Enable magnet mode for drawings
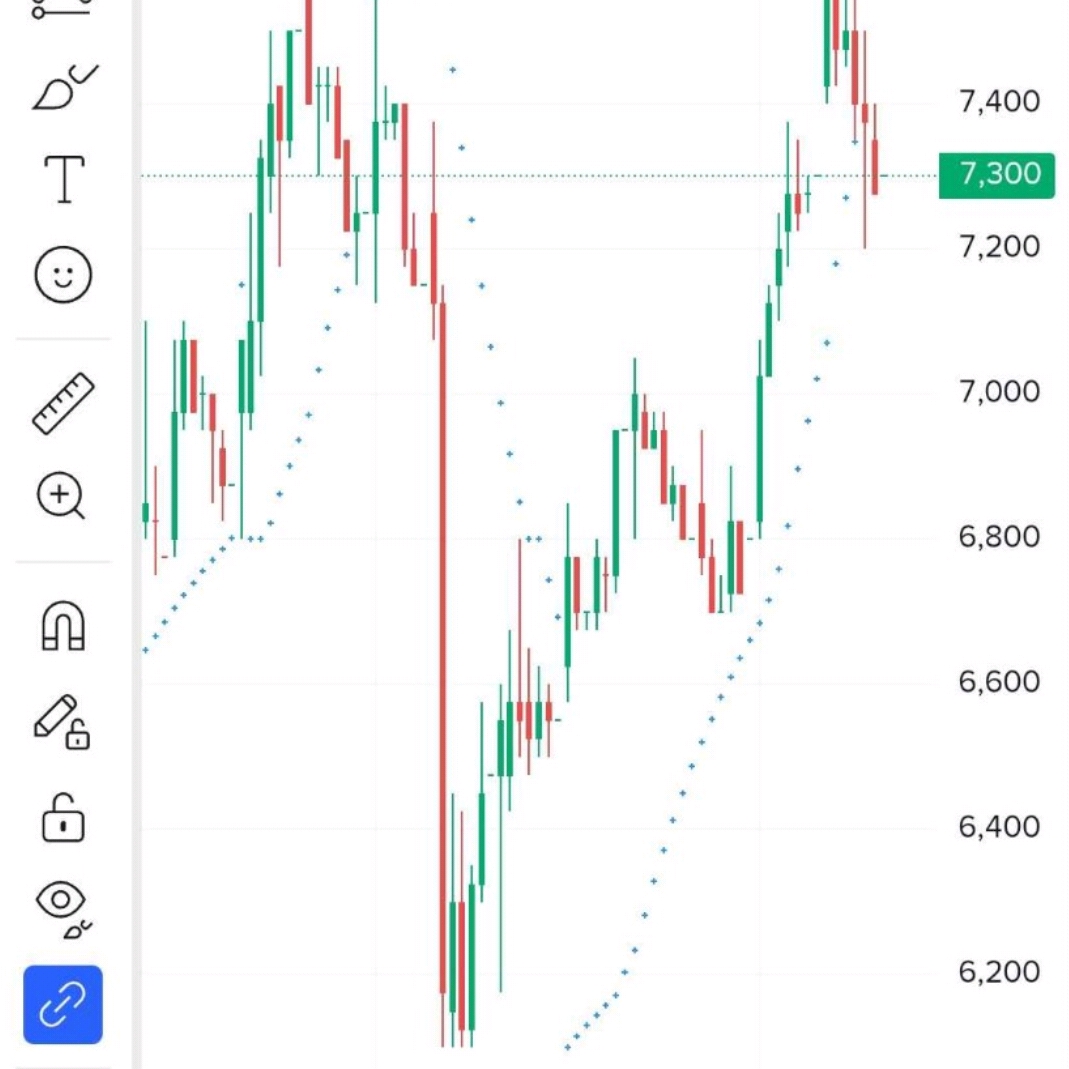Image resolution: width=1069 pixels, height=1069 pixels. (x=63, y=625)
